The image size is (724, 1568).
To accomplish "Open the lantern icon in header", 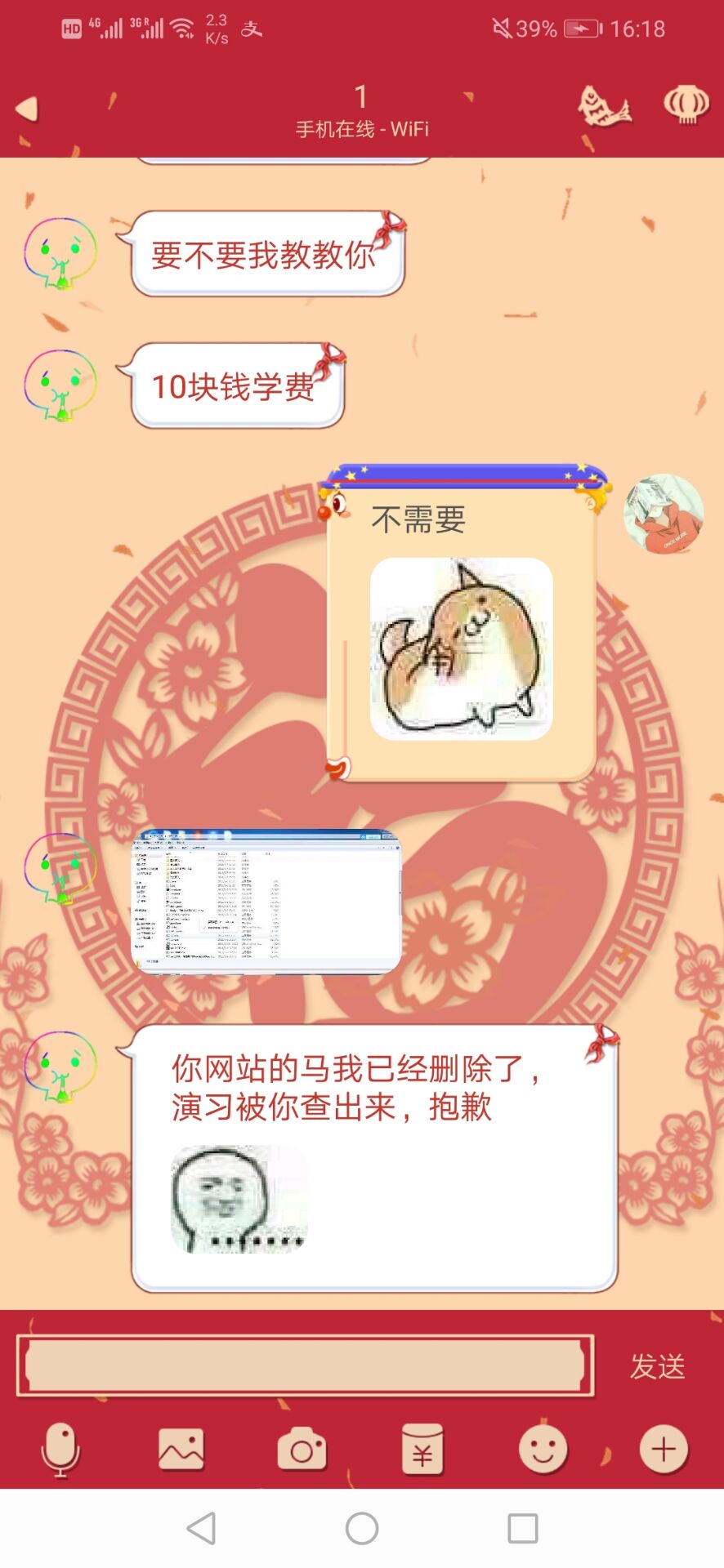I will click(x=685, y=105).
